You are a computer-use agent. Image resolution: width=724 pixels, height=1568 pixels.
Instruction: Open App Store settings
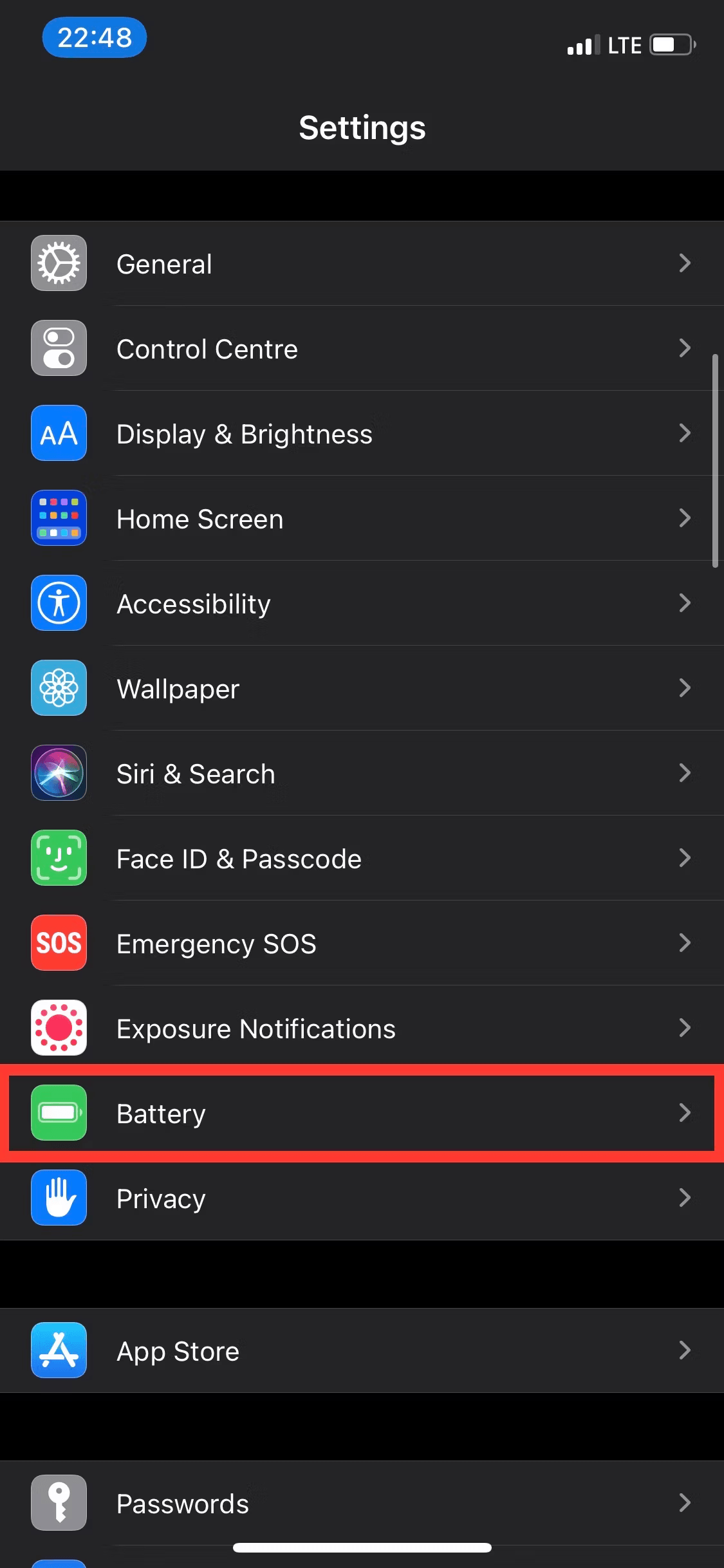click(x=360, y=1351)
